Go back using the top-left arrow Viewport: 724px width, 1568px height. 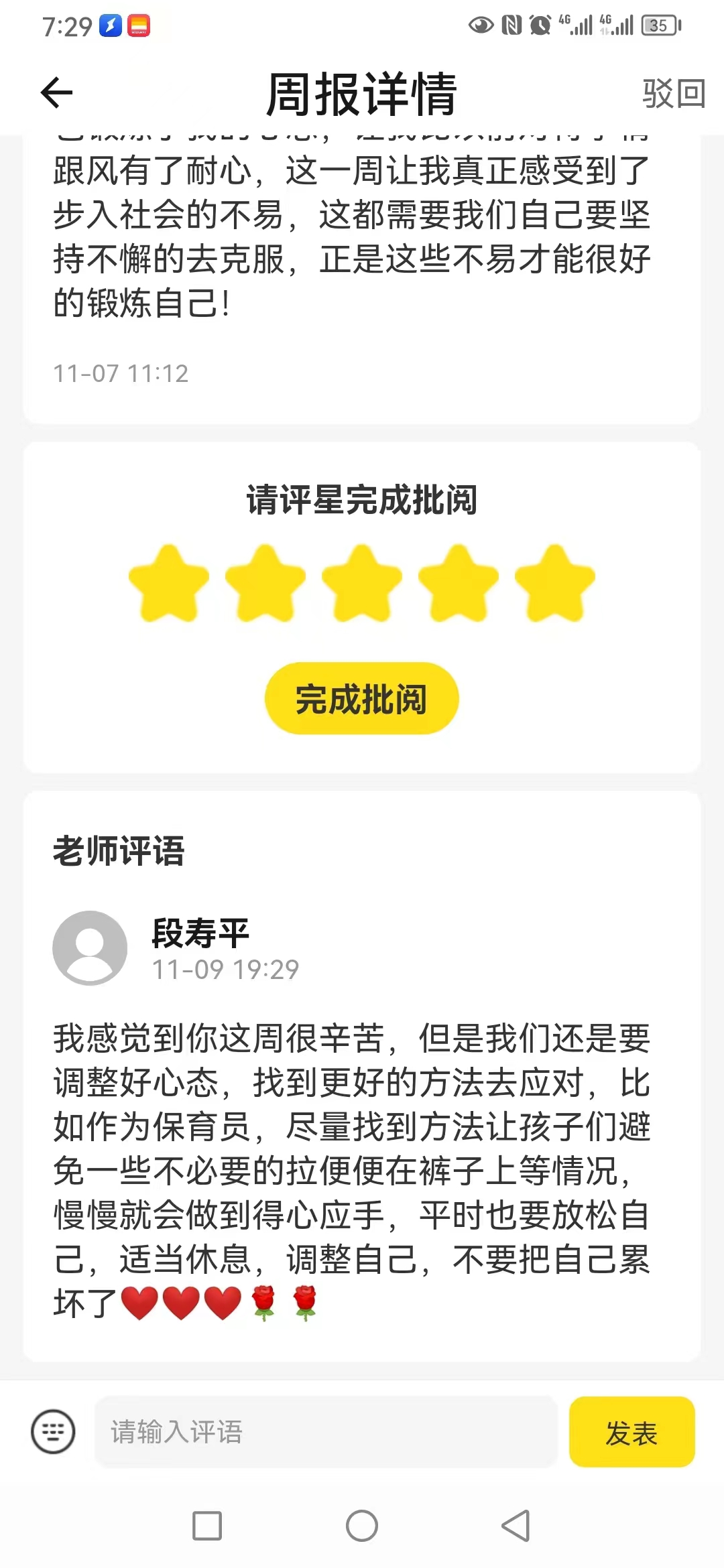[56, 92]
